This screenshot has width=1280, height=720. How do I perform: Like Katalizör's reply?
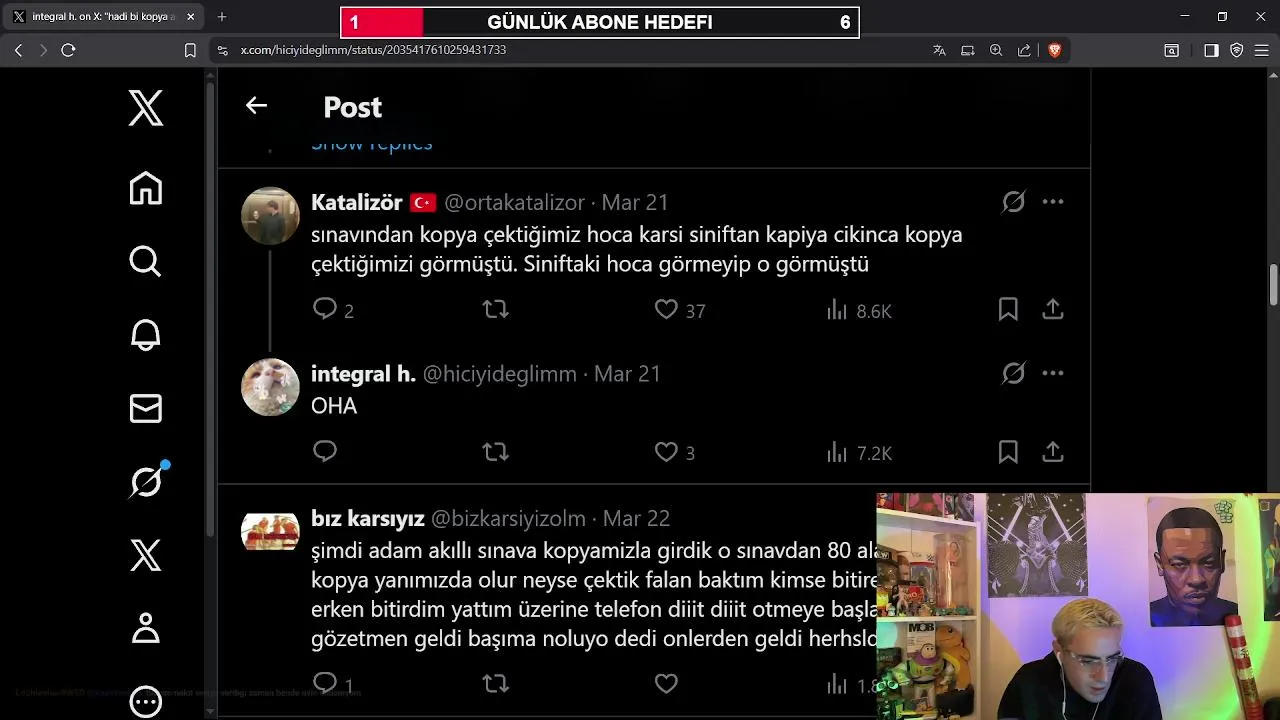[666, 310]
